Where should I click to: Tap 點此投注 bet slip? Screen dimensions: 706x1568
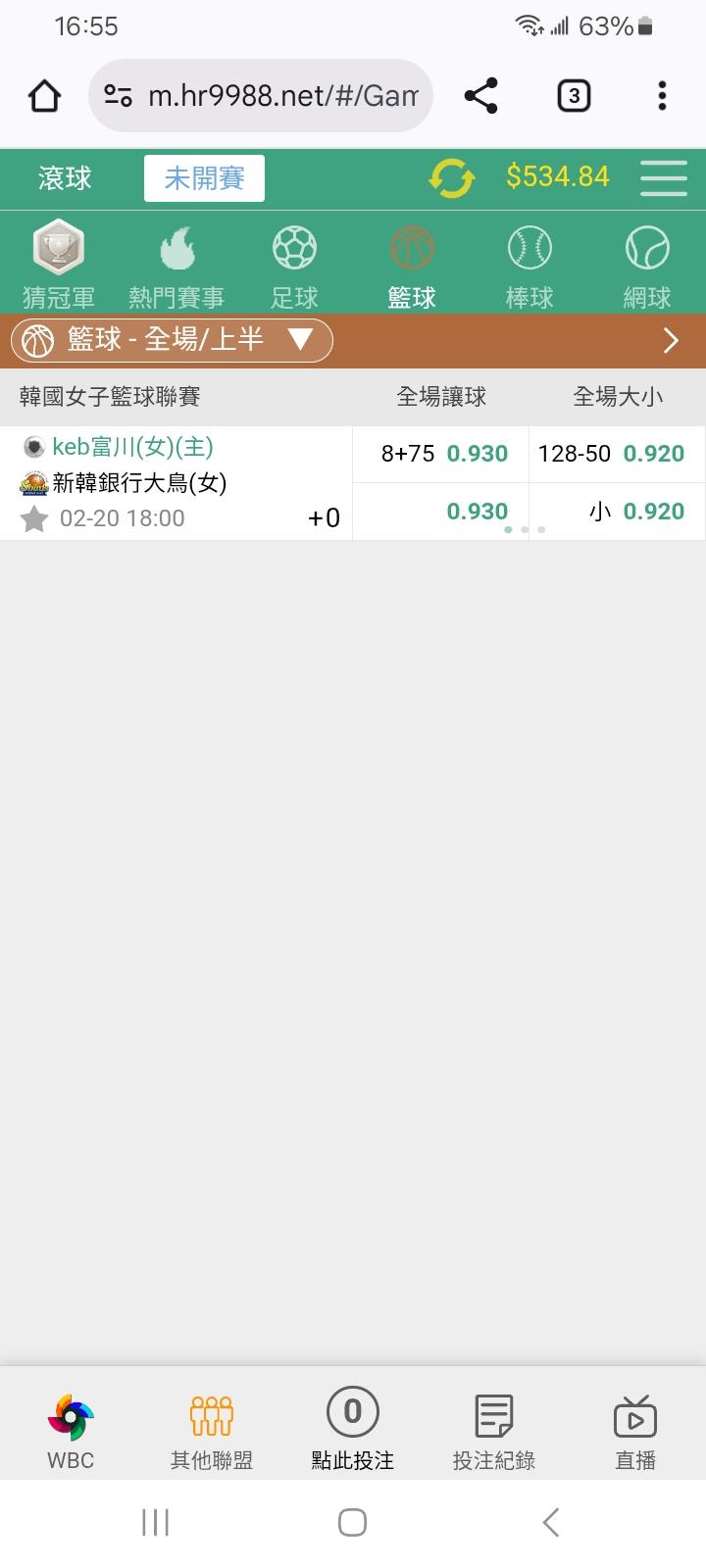[353, 1431]
